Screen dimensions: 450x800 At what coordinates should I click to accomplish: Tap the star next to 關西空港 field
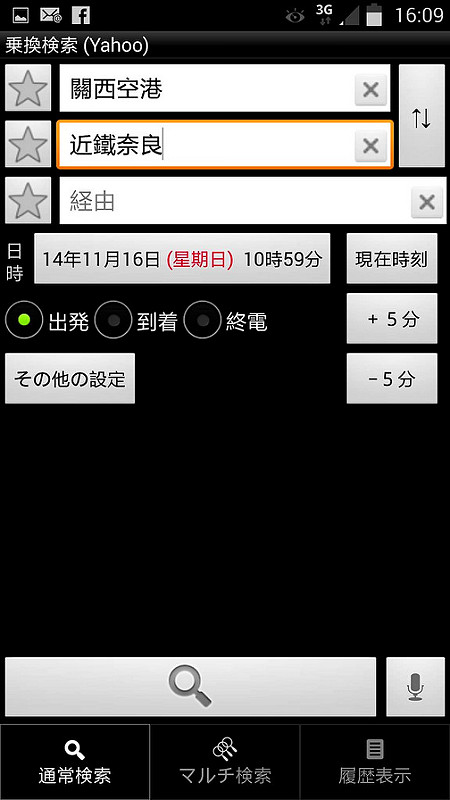28,88
